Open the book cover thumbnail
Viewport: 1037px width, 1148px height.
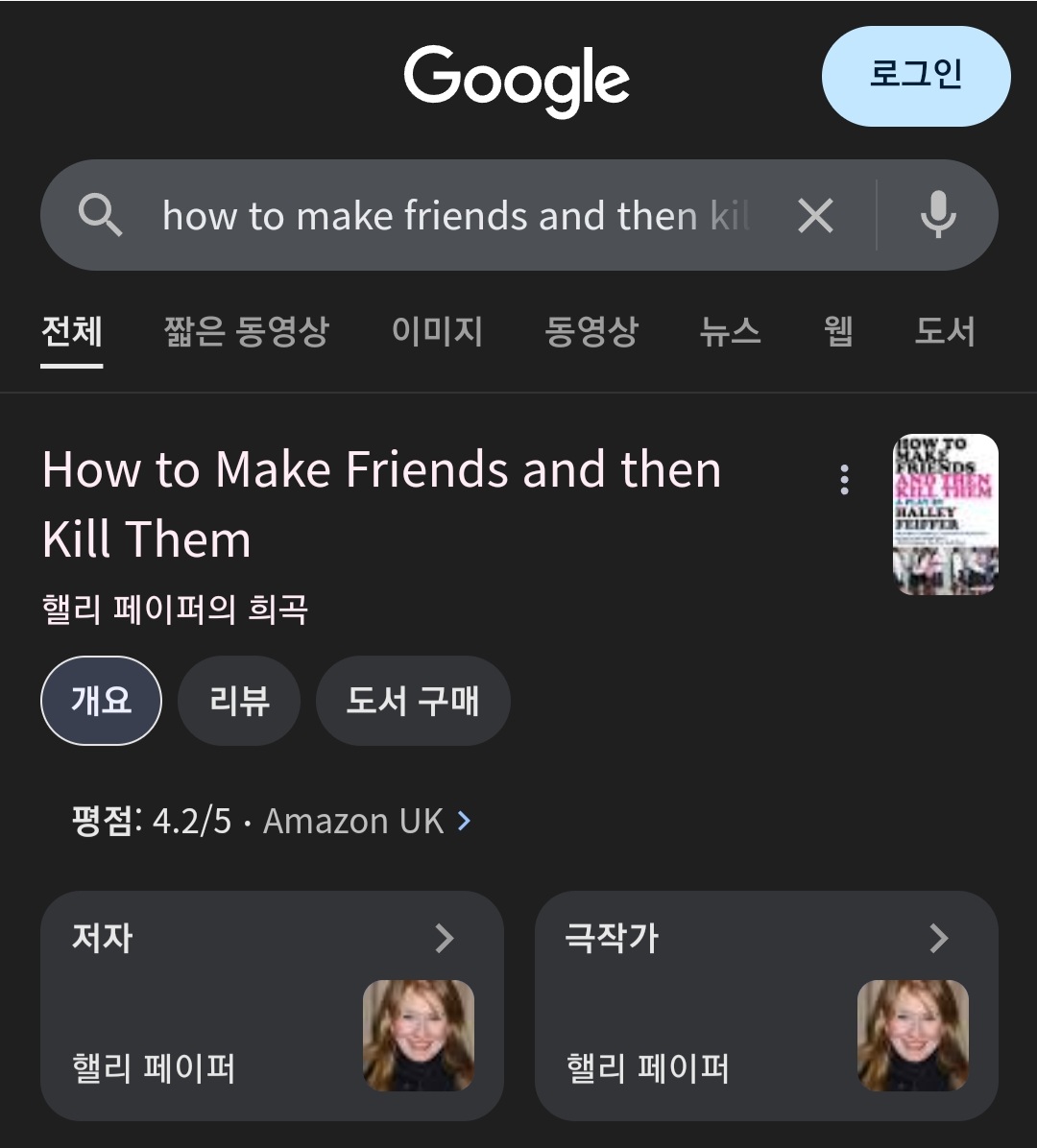(945, 514)
